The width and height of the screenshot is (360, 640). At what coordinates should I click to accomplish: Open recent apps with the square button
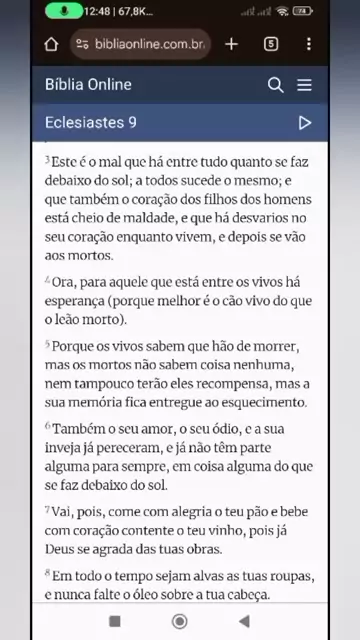(x=115, y=621)
